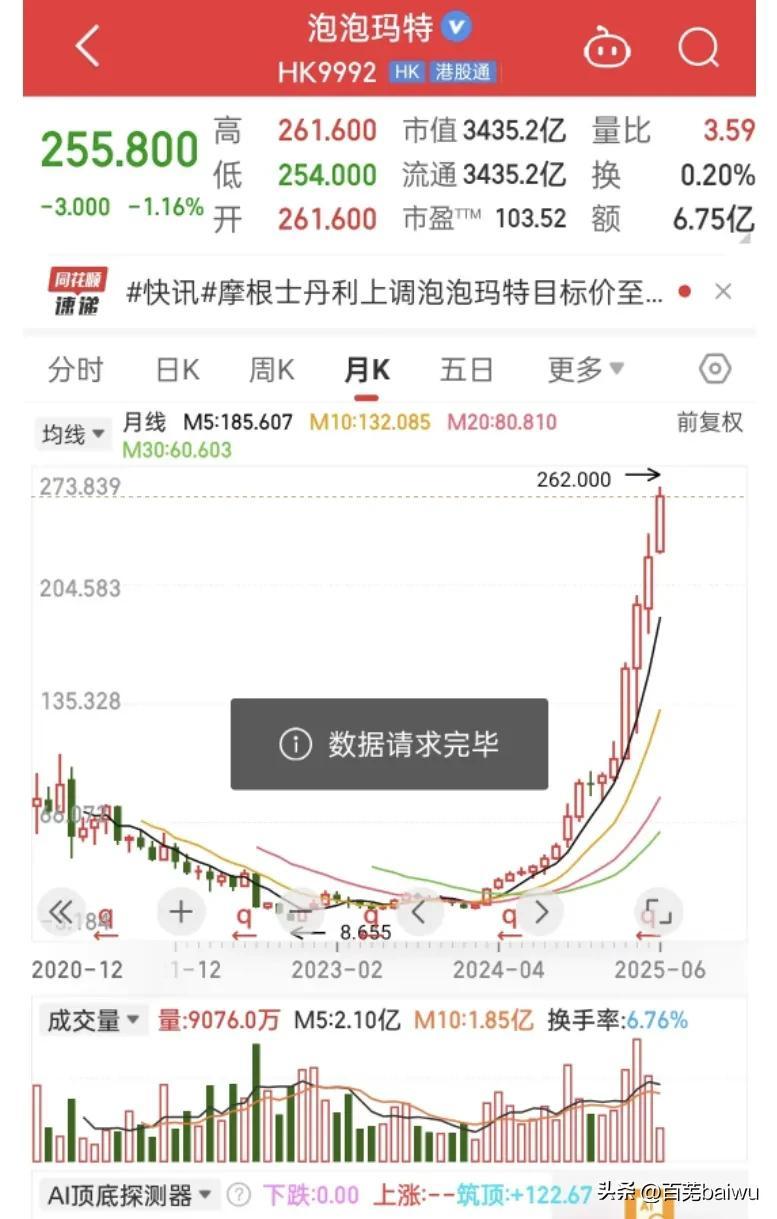The width and height of the screenshot is (777, 1219).
Task: Switch to the 分时 chart tab
Action: [x=75, y=370]
